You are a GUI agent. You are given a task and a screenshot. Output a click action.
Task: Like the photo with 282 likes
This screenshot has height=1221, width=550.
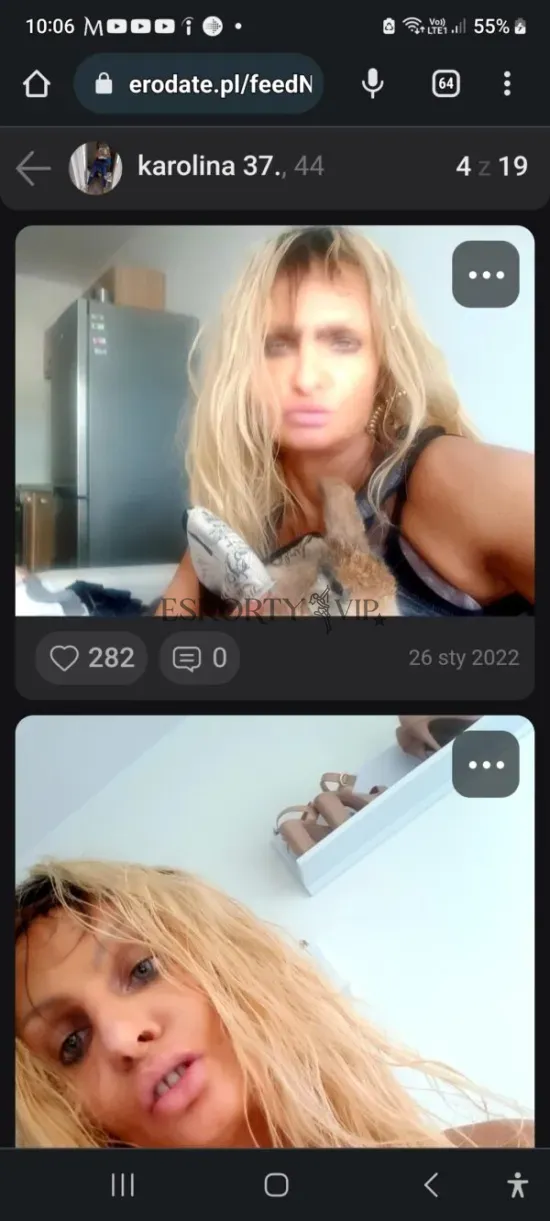pos(92,658)
